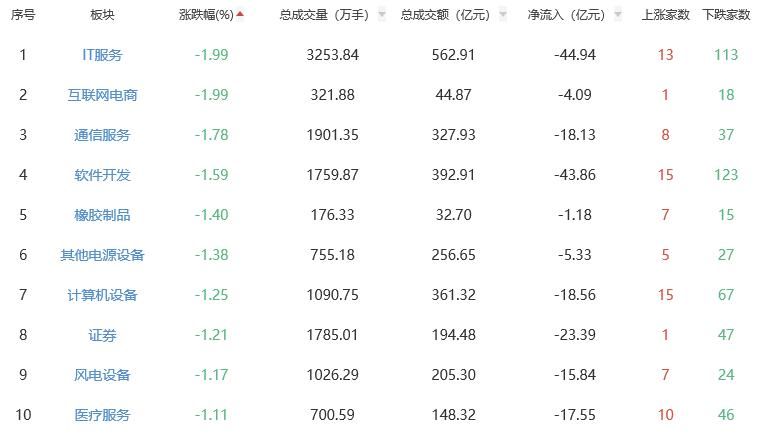Open the IT服务 sector link

pos(102,54)
